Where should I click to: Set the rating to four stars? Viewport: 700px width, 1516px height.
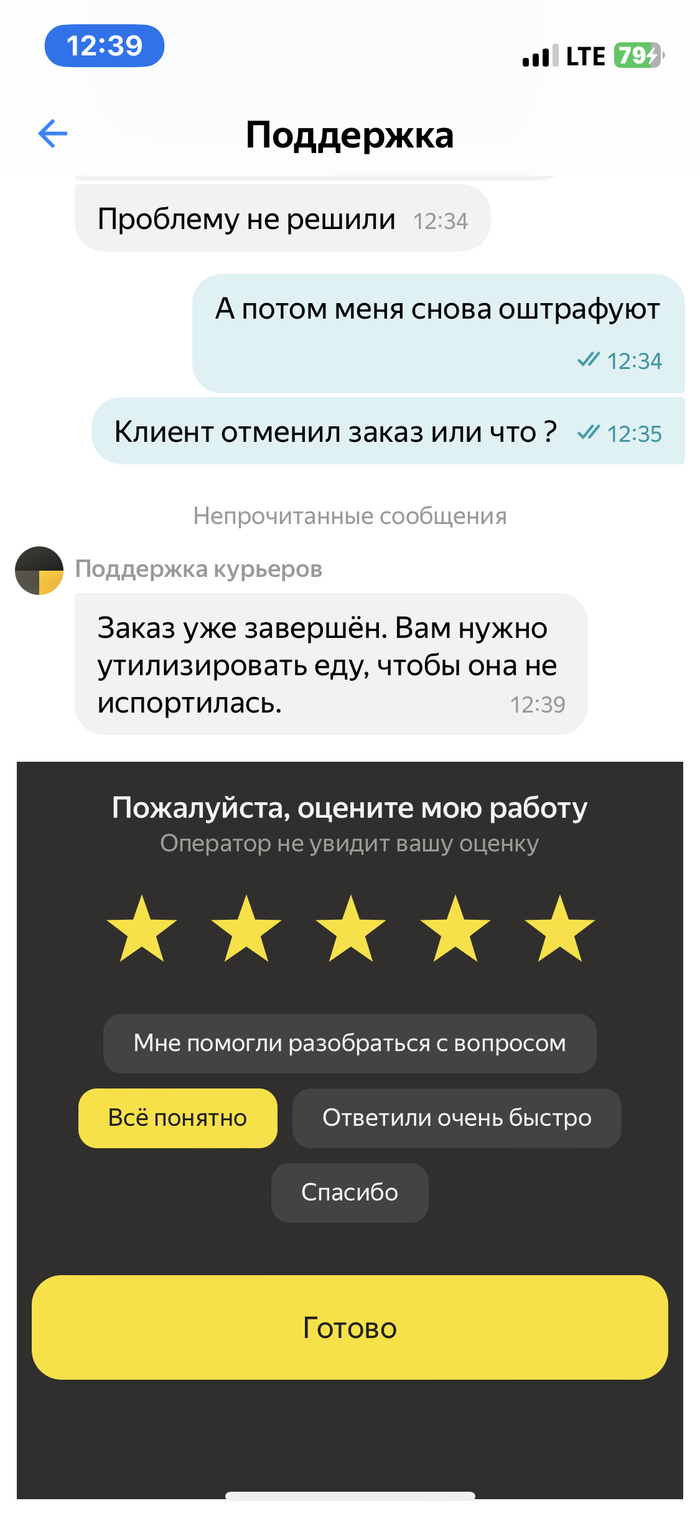[x=455, y=930]
